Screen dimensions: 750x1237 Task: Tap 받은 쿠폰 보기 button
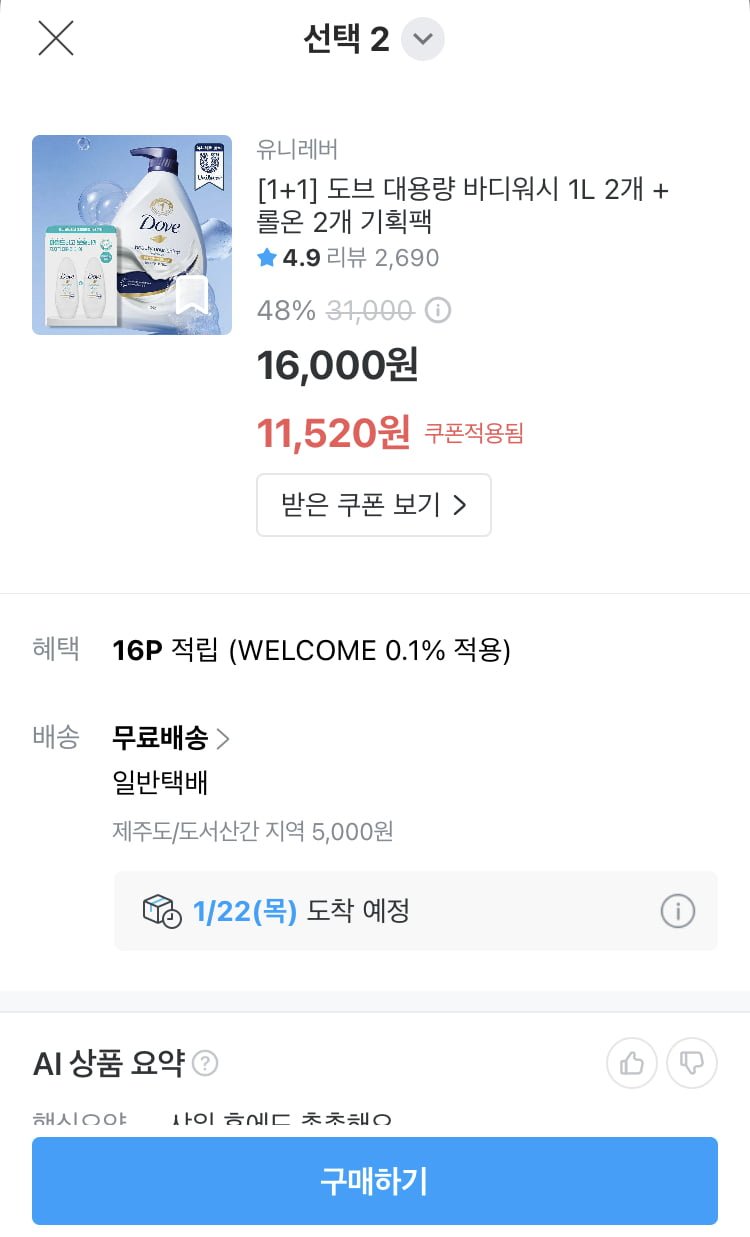tap(373, 505)
